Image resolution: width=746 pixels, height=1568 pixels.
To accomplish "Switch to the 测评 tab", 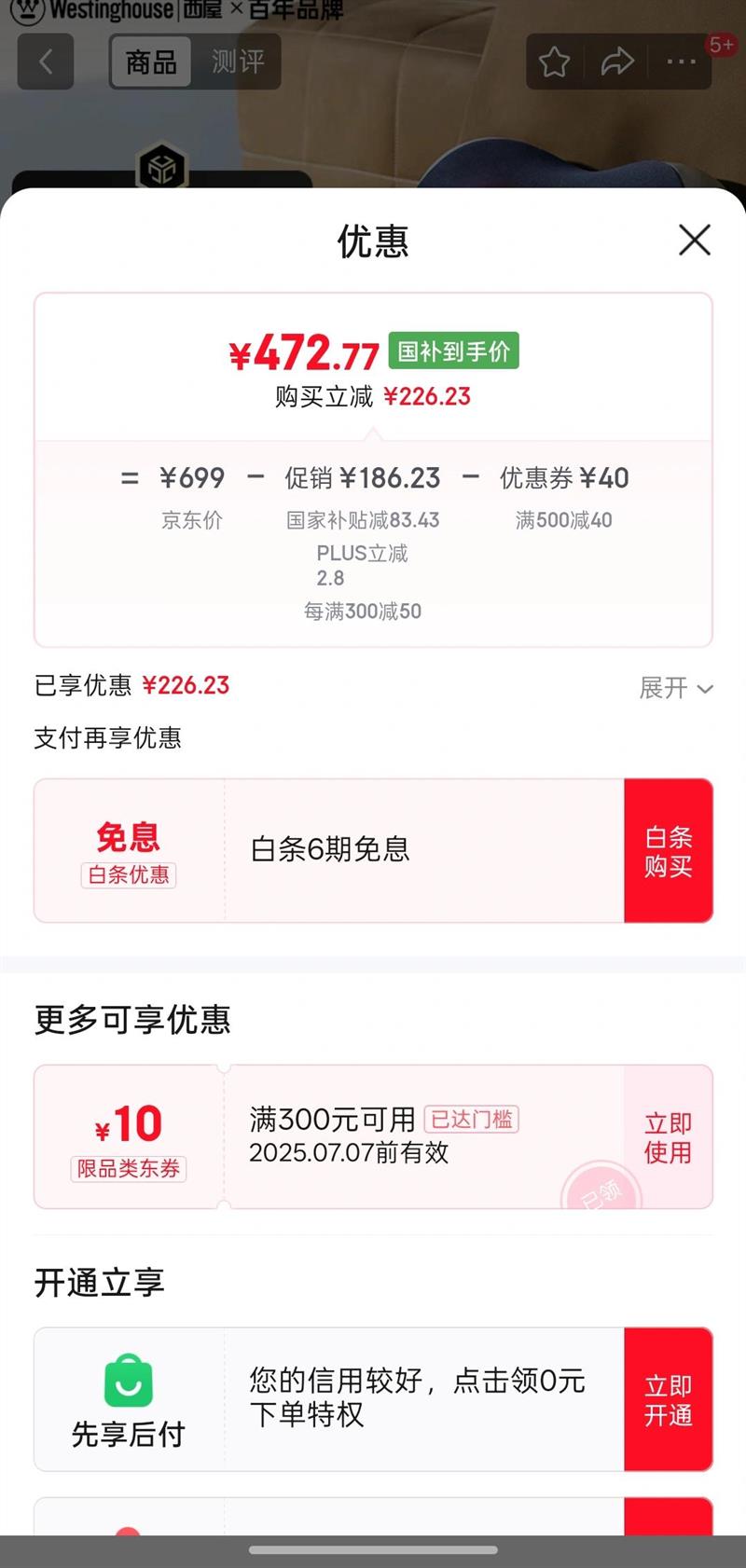I will click(x=237, y=62).
